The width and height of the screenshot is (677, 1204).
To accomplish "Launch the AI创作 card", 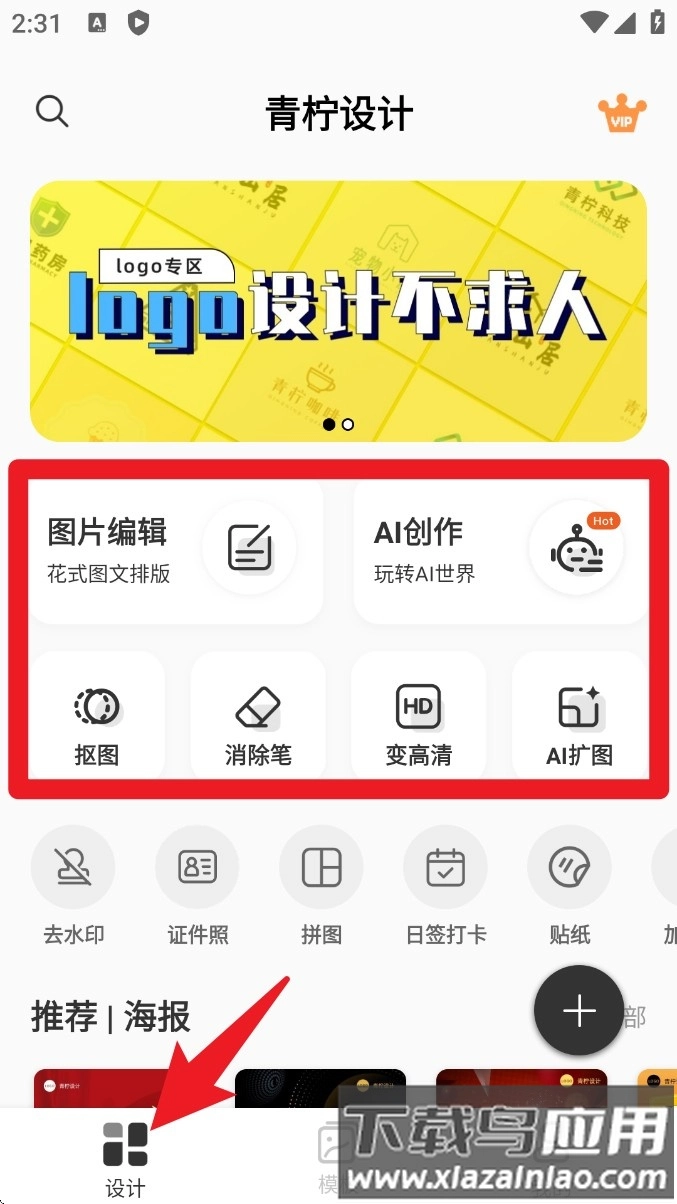I will 500,550.
